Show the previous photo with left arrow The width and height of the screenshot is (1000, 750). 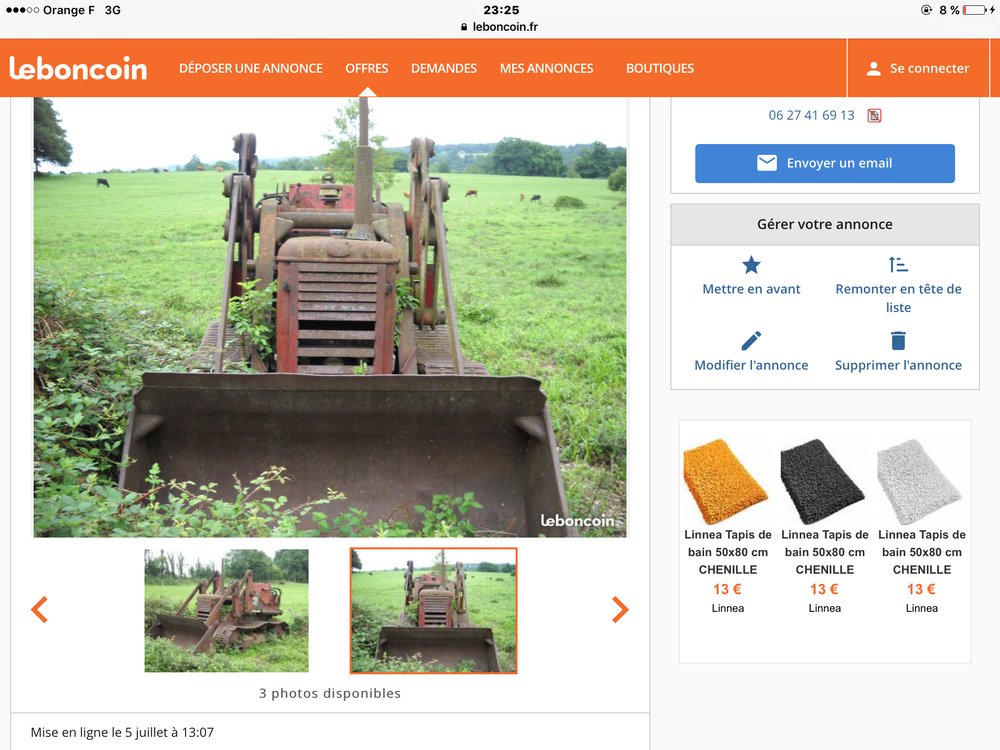39,609
